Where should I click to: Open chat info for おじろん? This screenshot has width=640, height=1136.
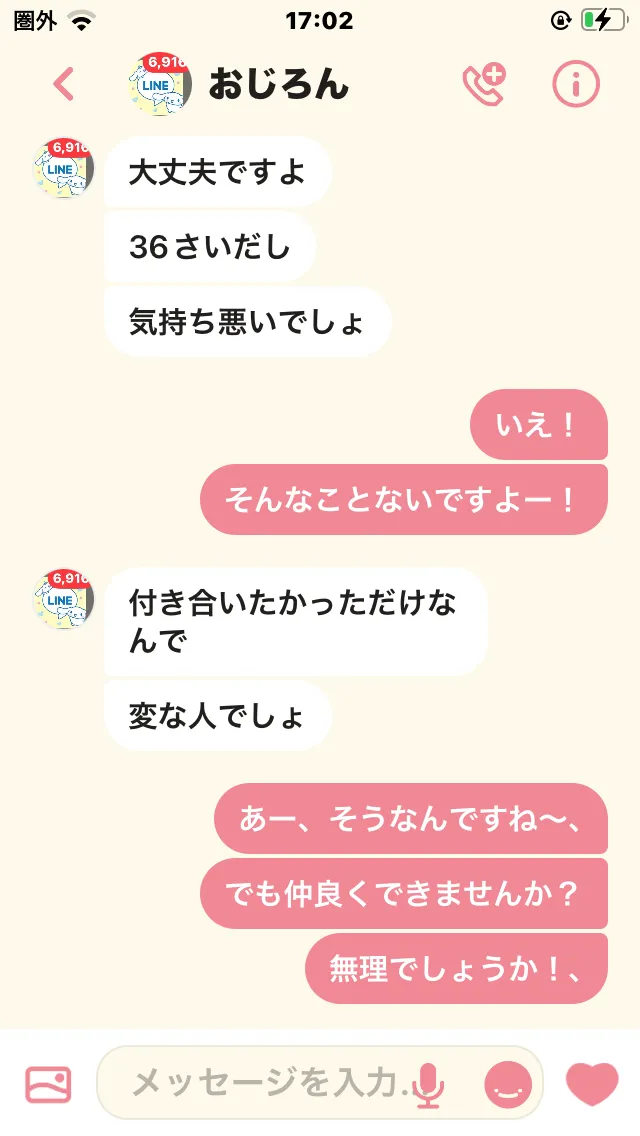pos(576,85)
